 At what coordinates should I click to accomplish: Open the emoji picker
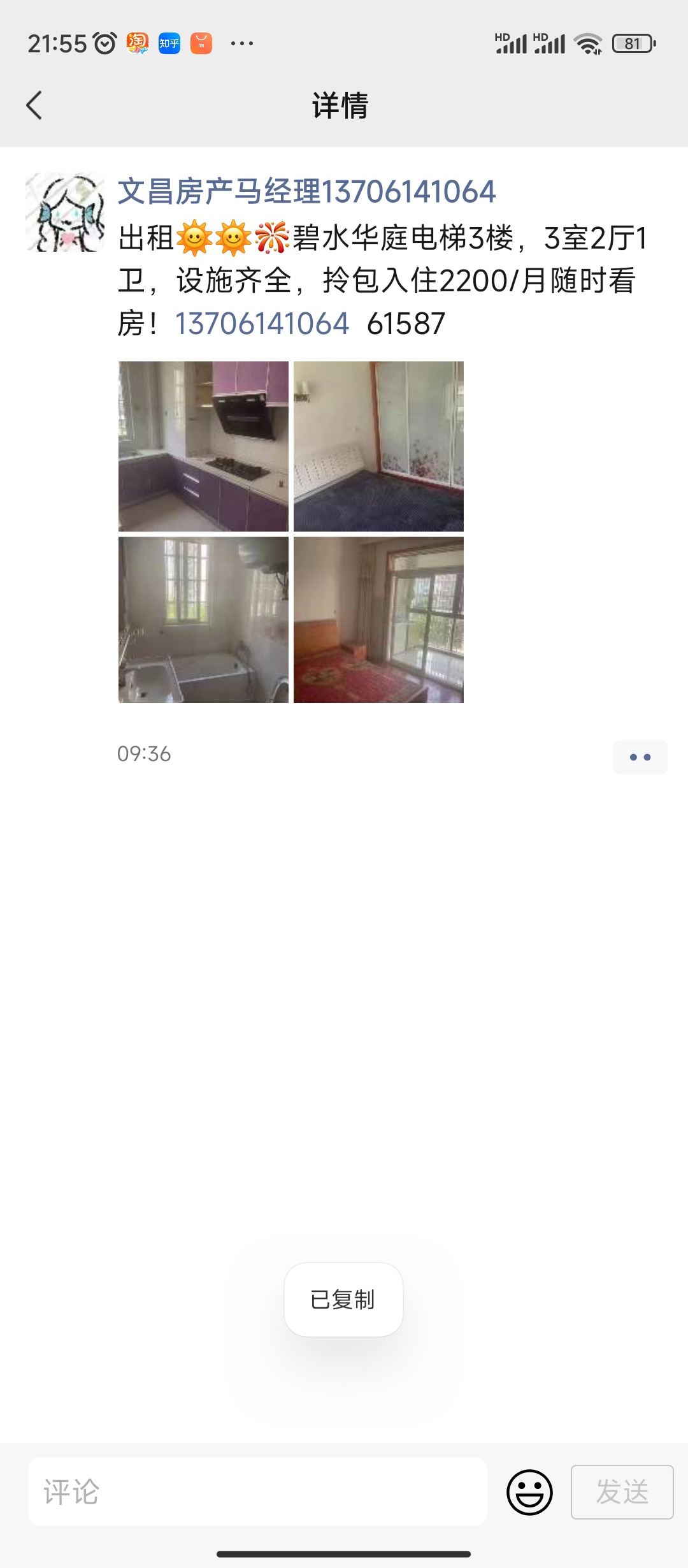coord(529,1492)
